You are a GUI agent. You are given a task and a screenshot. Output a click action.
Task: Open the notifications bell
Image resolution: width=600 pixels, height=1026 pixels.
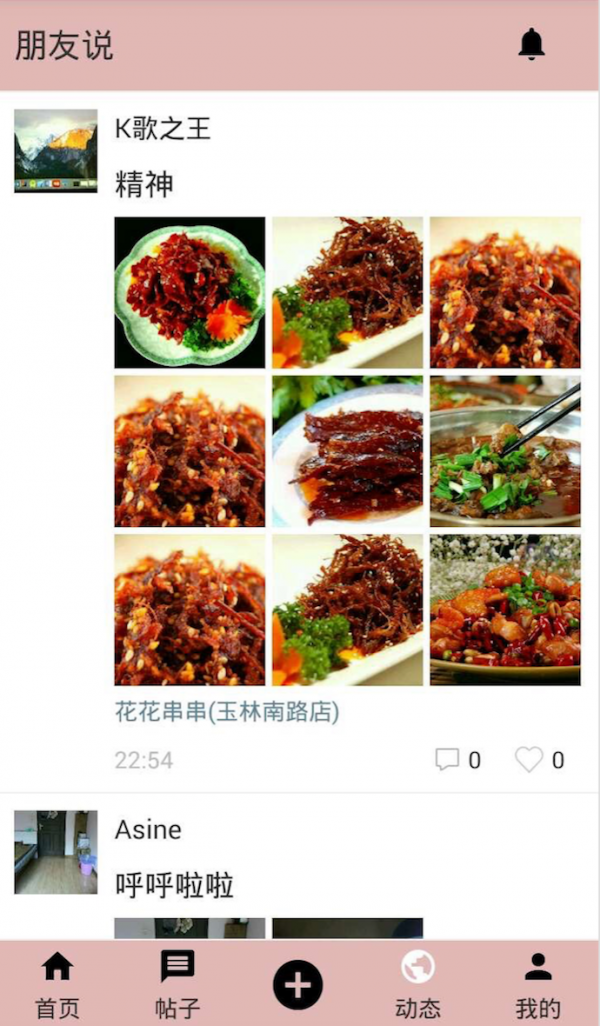(x=531, y=45)
